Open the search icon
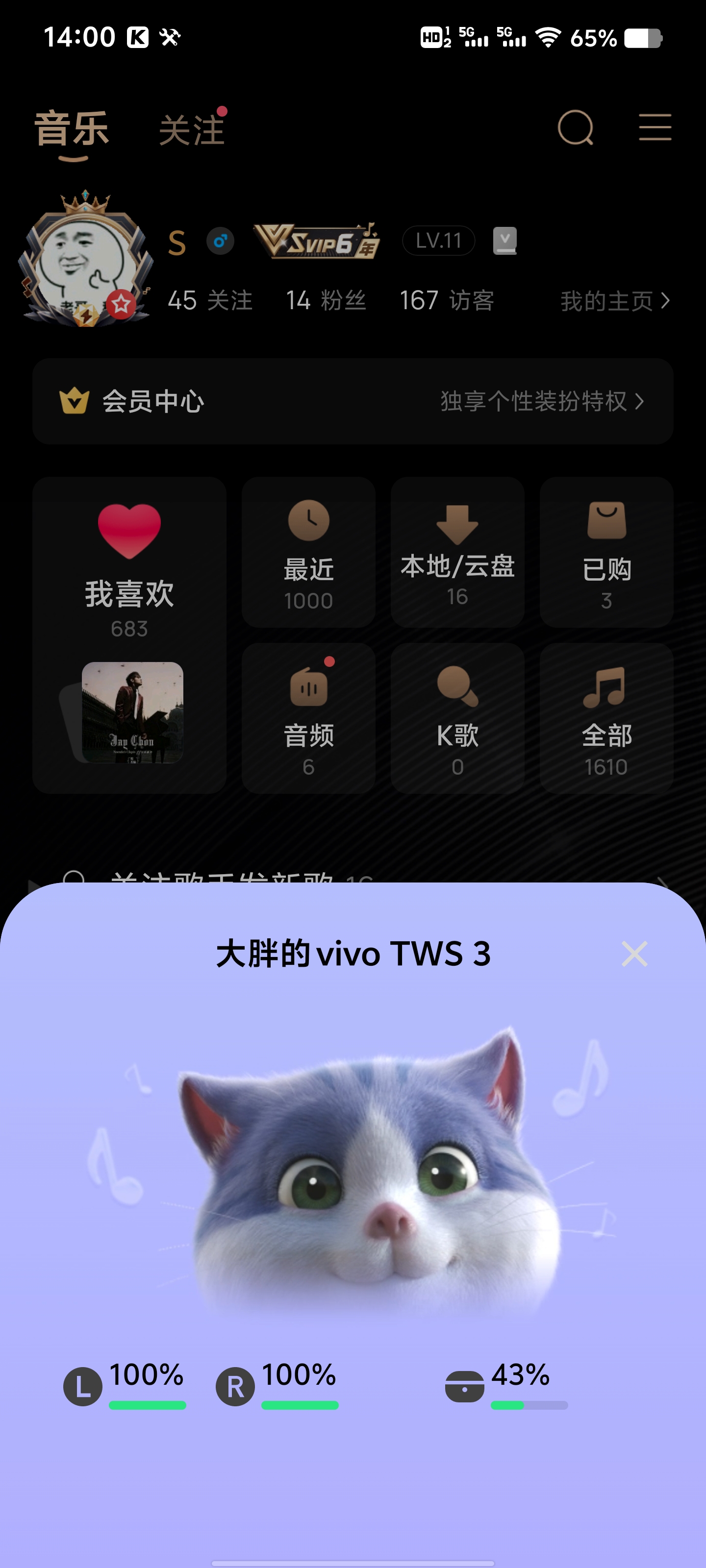 point(575,128)
